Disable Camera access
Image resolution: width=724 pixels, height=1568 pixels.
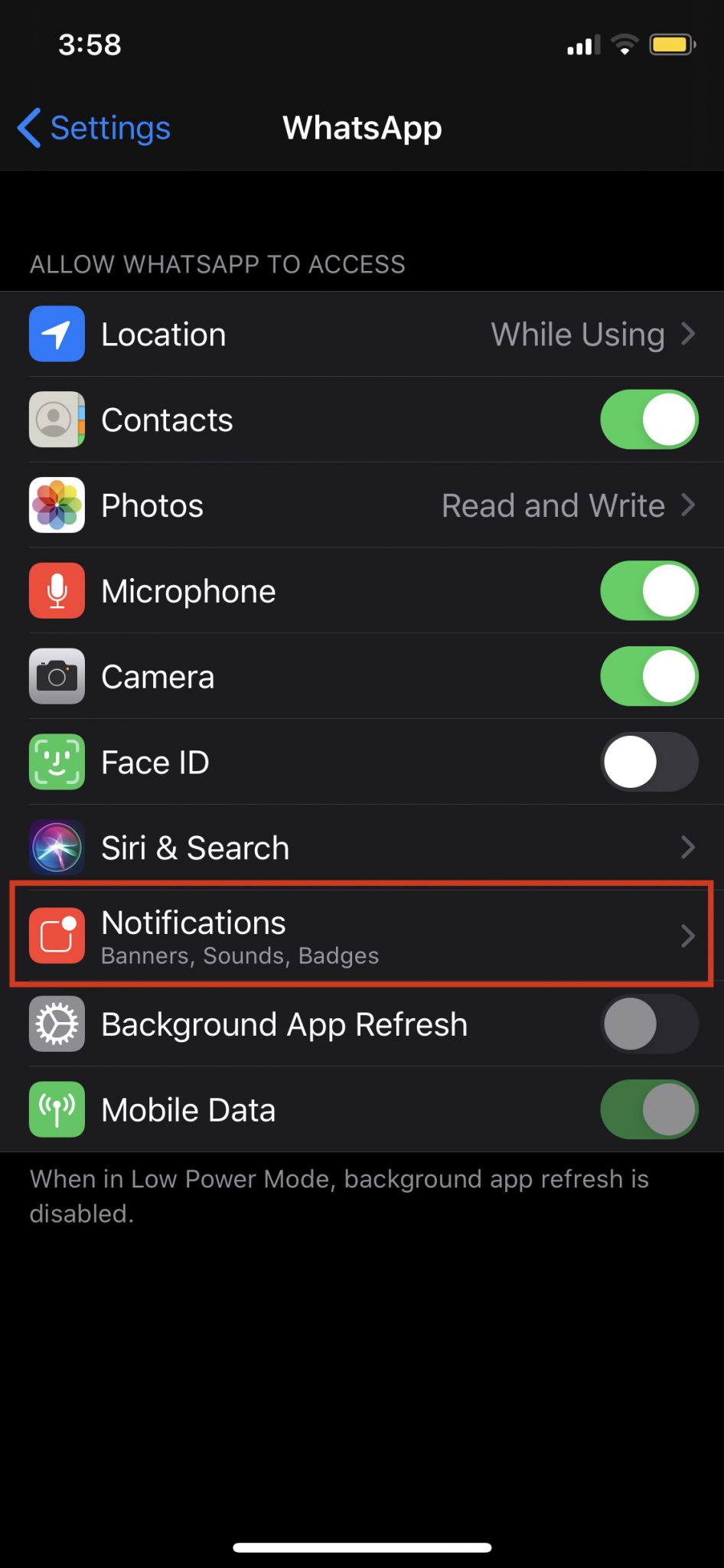pyautogui.click(x=648, y=677)
